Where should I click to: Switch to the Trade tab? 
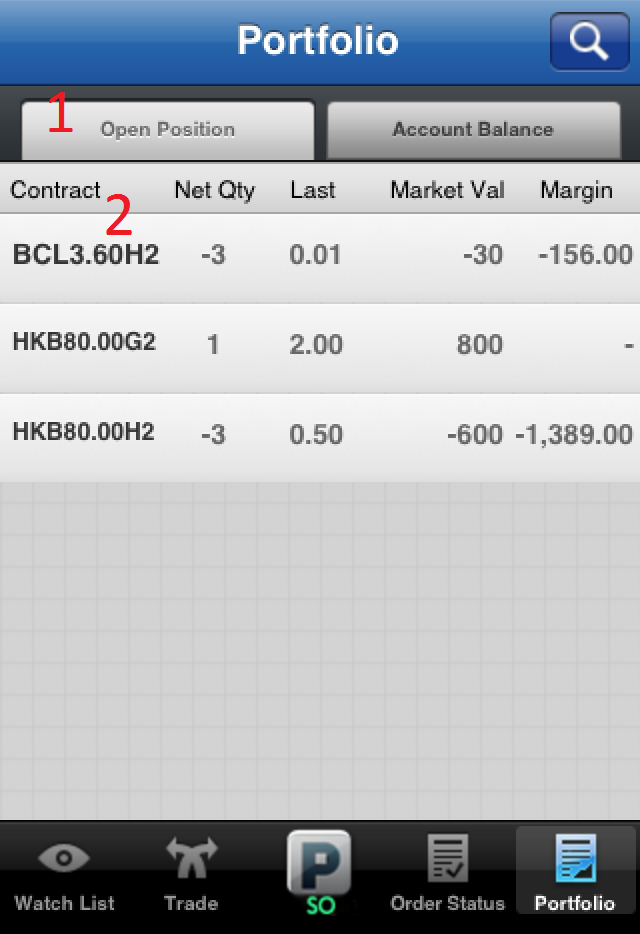click(191, 877)
